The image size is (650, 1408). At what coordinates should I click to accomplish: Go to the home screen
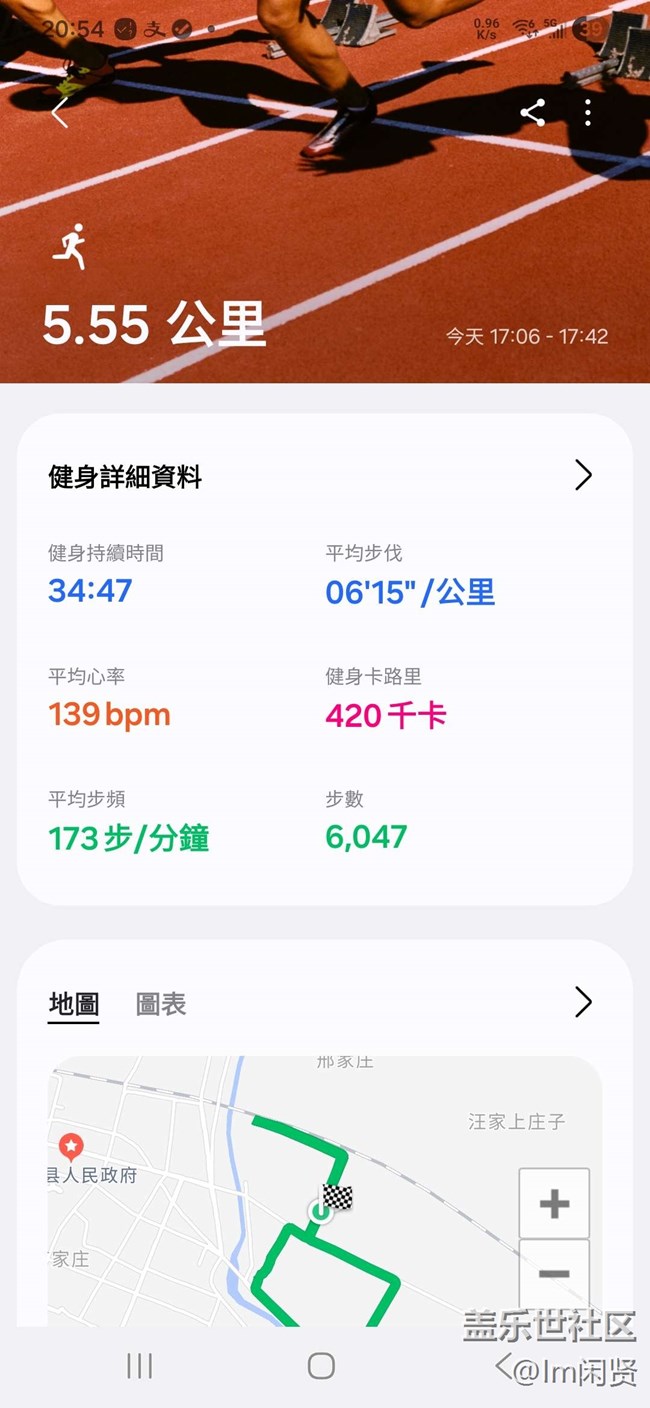(x=321, y=1366)
